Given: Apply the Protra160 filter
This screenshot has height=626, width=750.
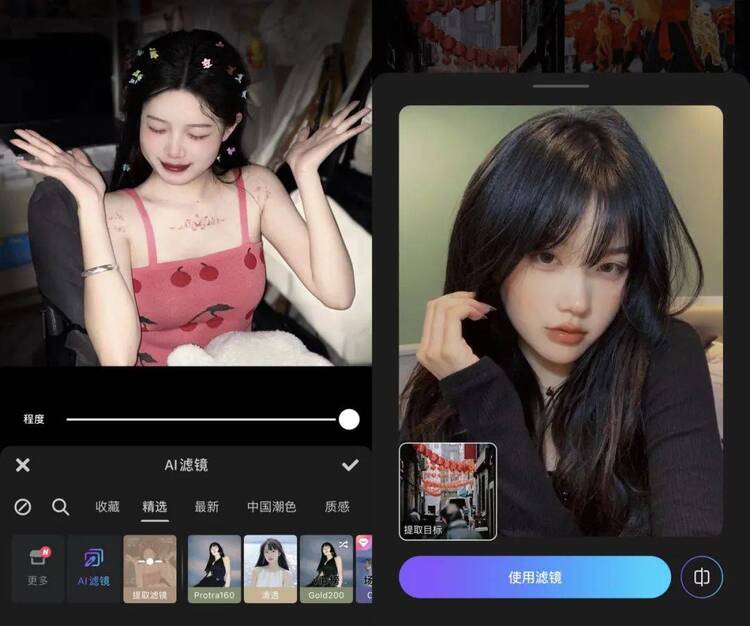Looking at the screenshot, I should (x=214, y=568).
